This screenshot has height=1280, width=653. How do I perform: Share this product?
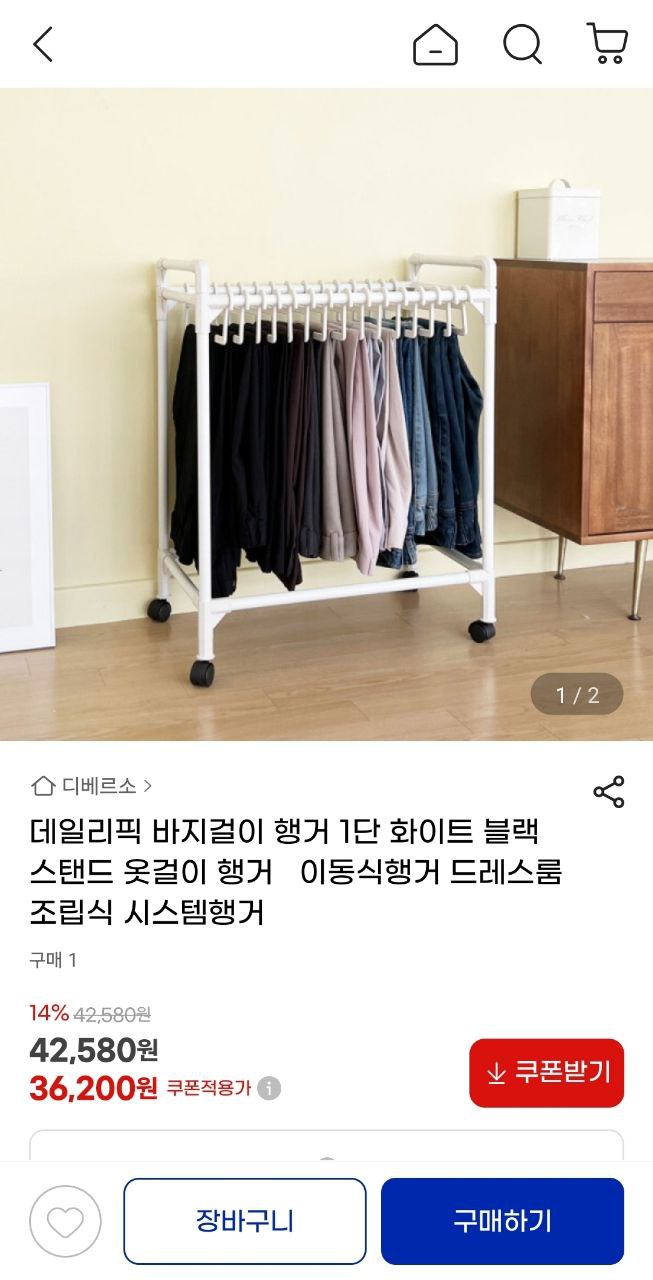(608, 791)
